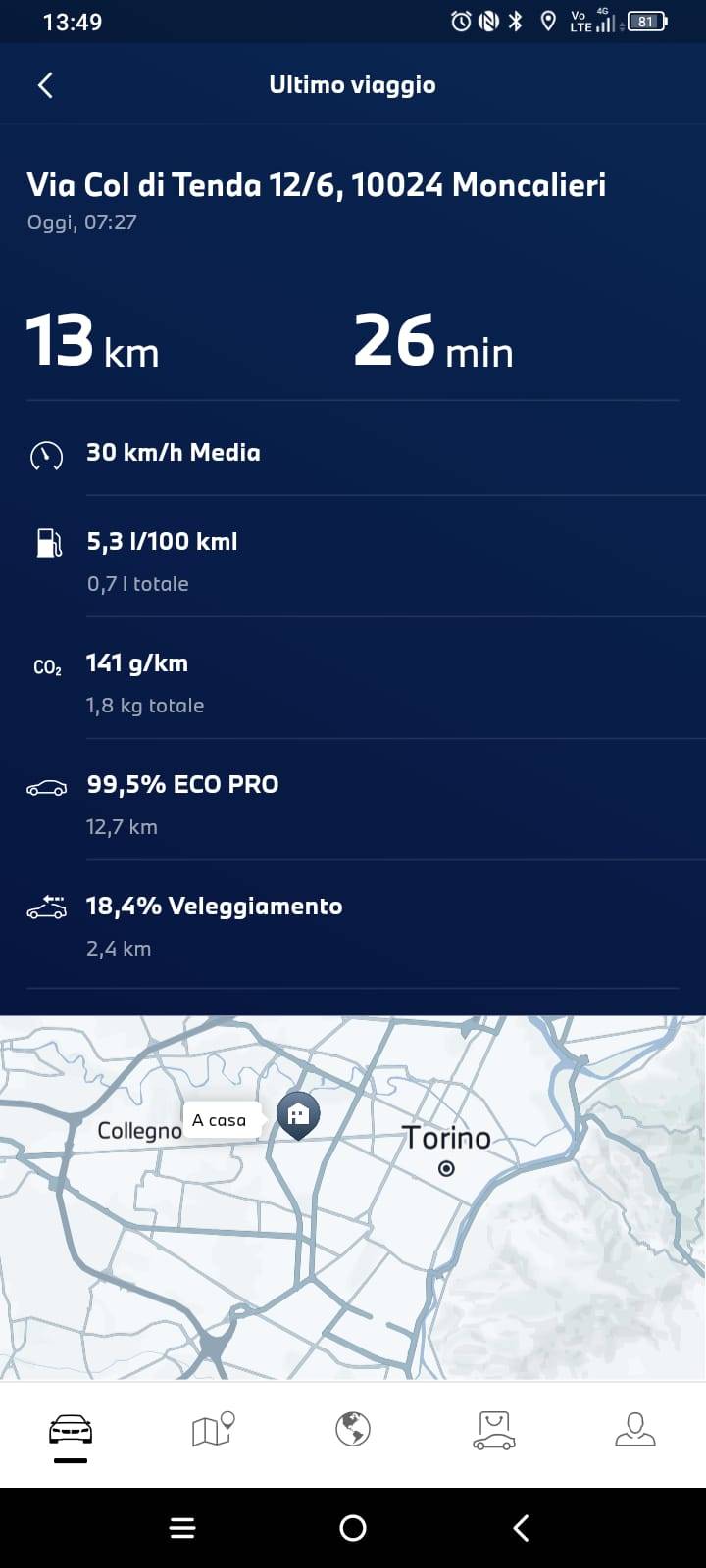Open the car shop tab
Screen dimensions: 706x1568
(x=494, y=1430)
